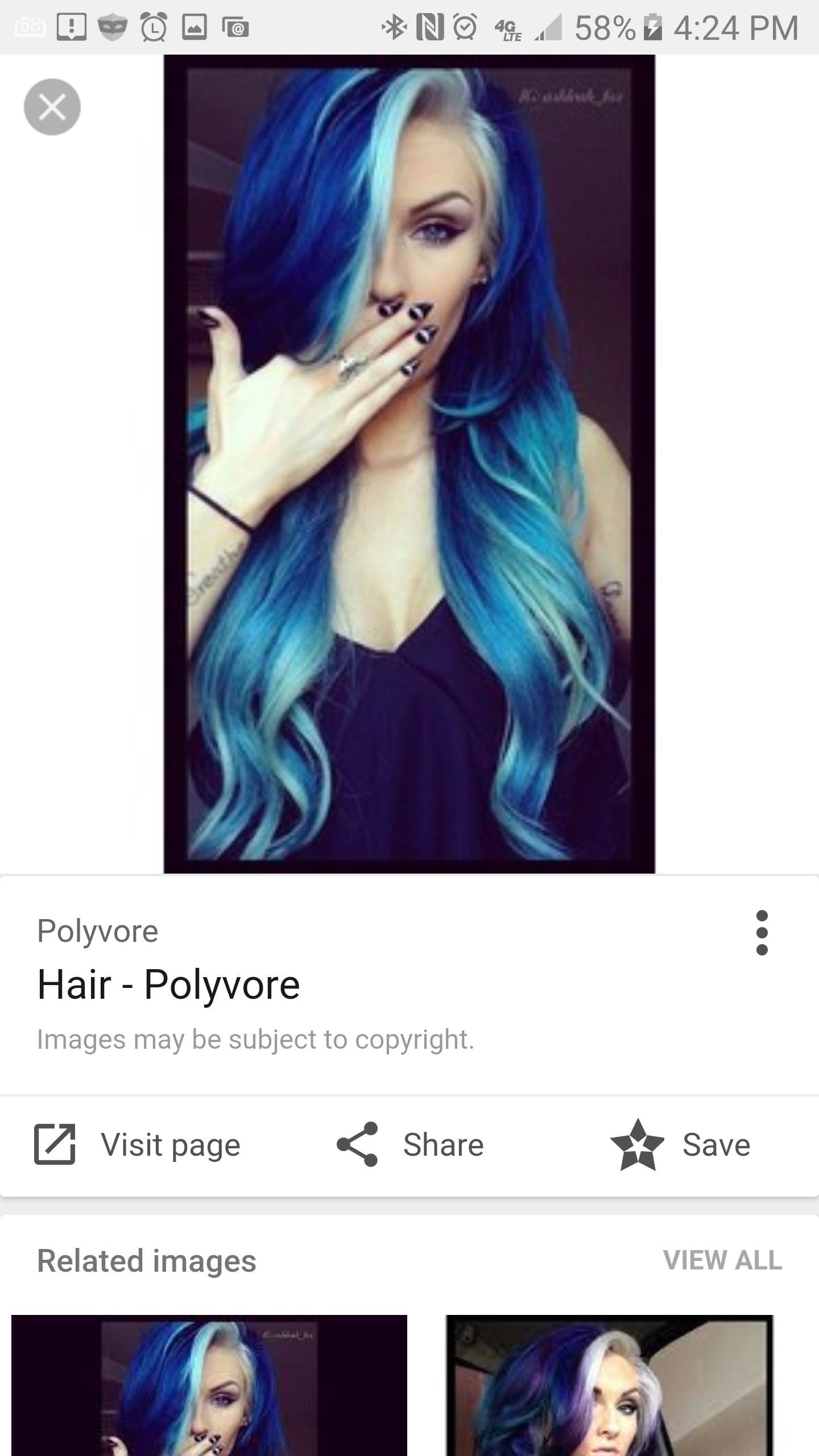Image resolution: width=819 pixels, height=1456 pixels.
Task: Close the image viewer
Action: click(52, 107)
